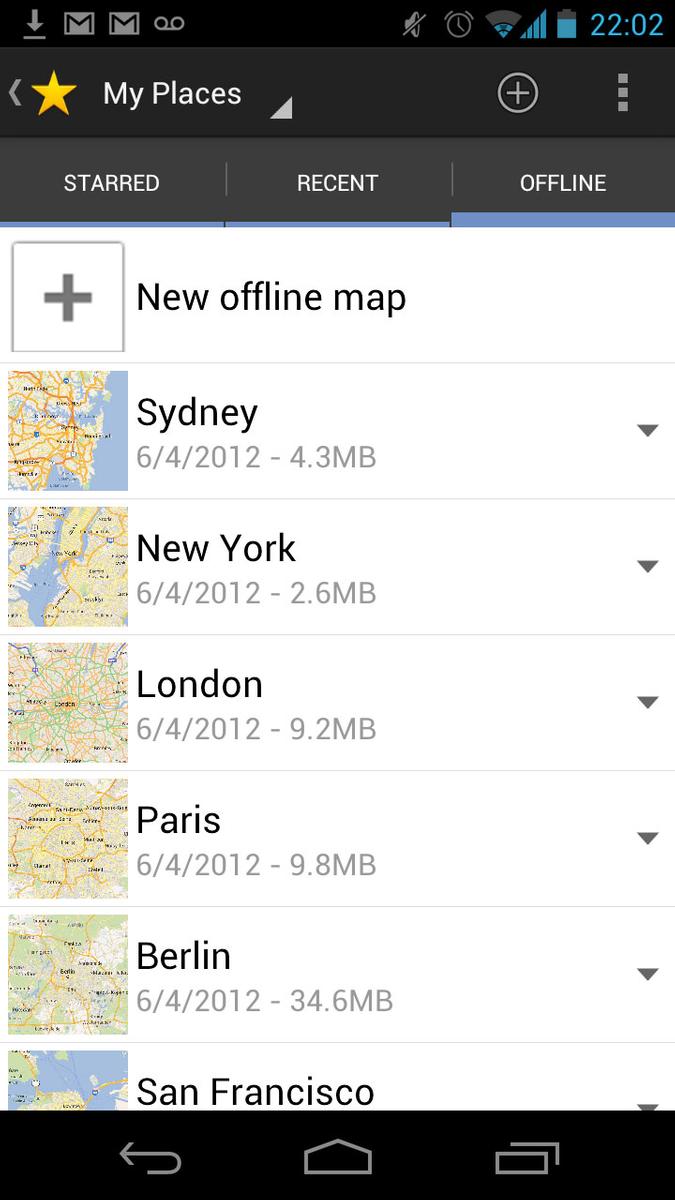Image resolution: width=675 pixels, height=1200 pixels.
Task: Open the overflow menu
Action: (x=622, y=93)
